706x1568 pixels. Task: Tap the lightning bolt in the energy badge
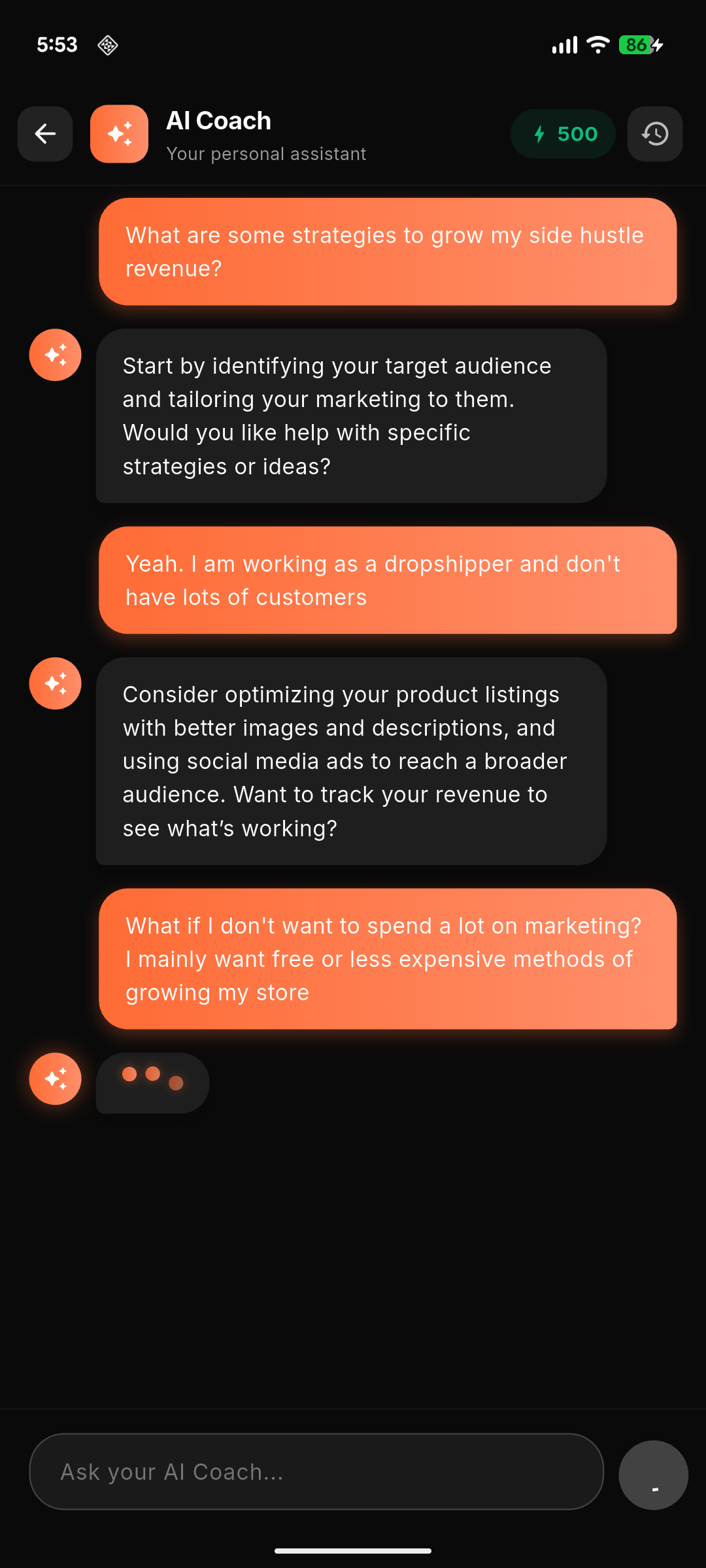pyautogui.click(x=540, y=133)
